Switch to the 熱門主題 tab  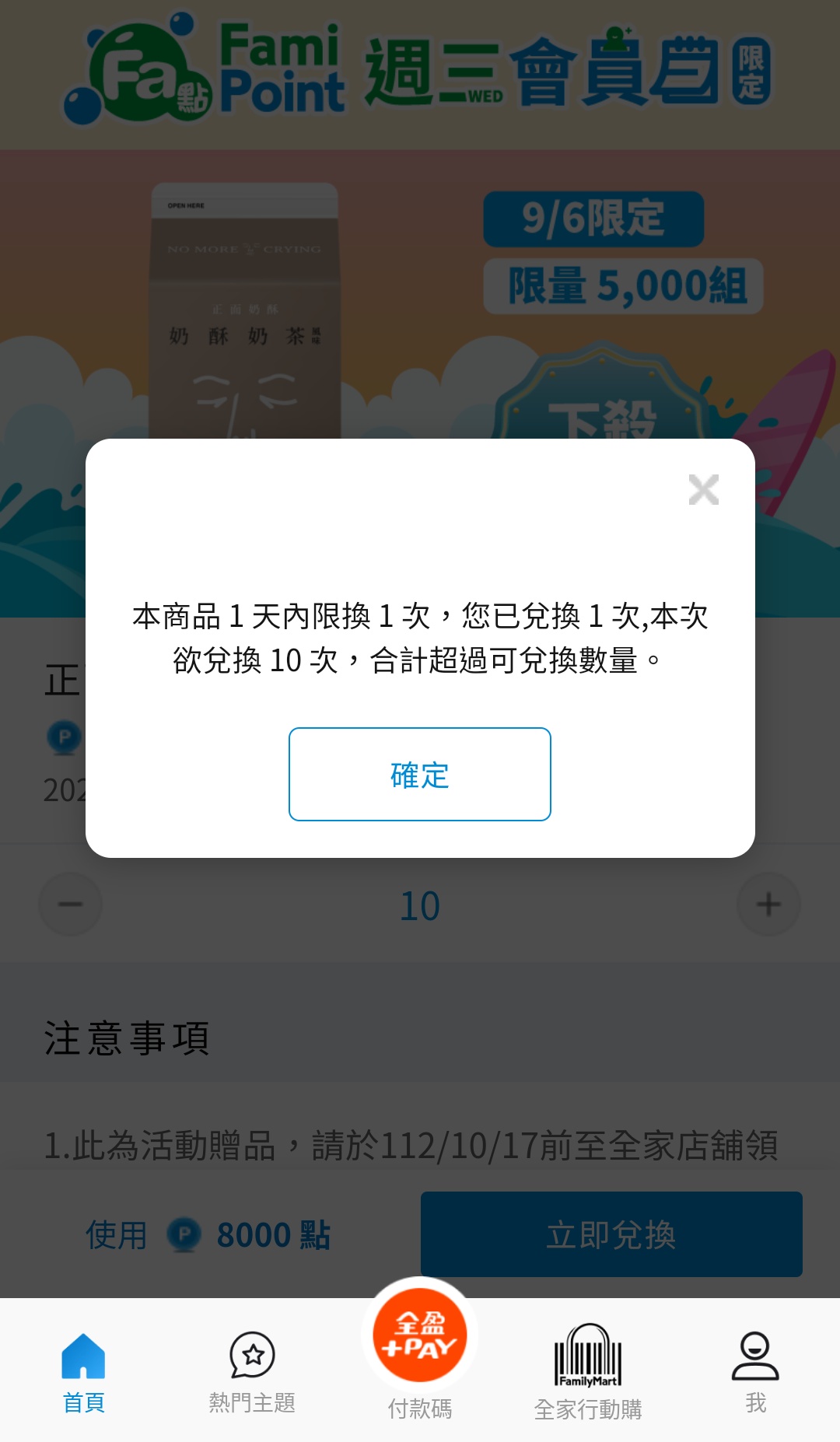[252, 1372]
